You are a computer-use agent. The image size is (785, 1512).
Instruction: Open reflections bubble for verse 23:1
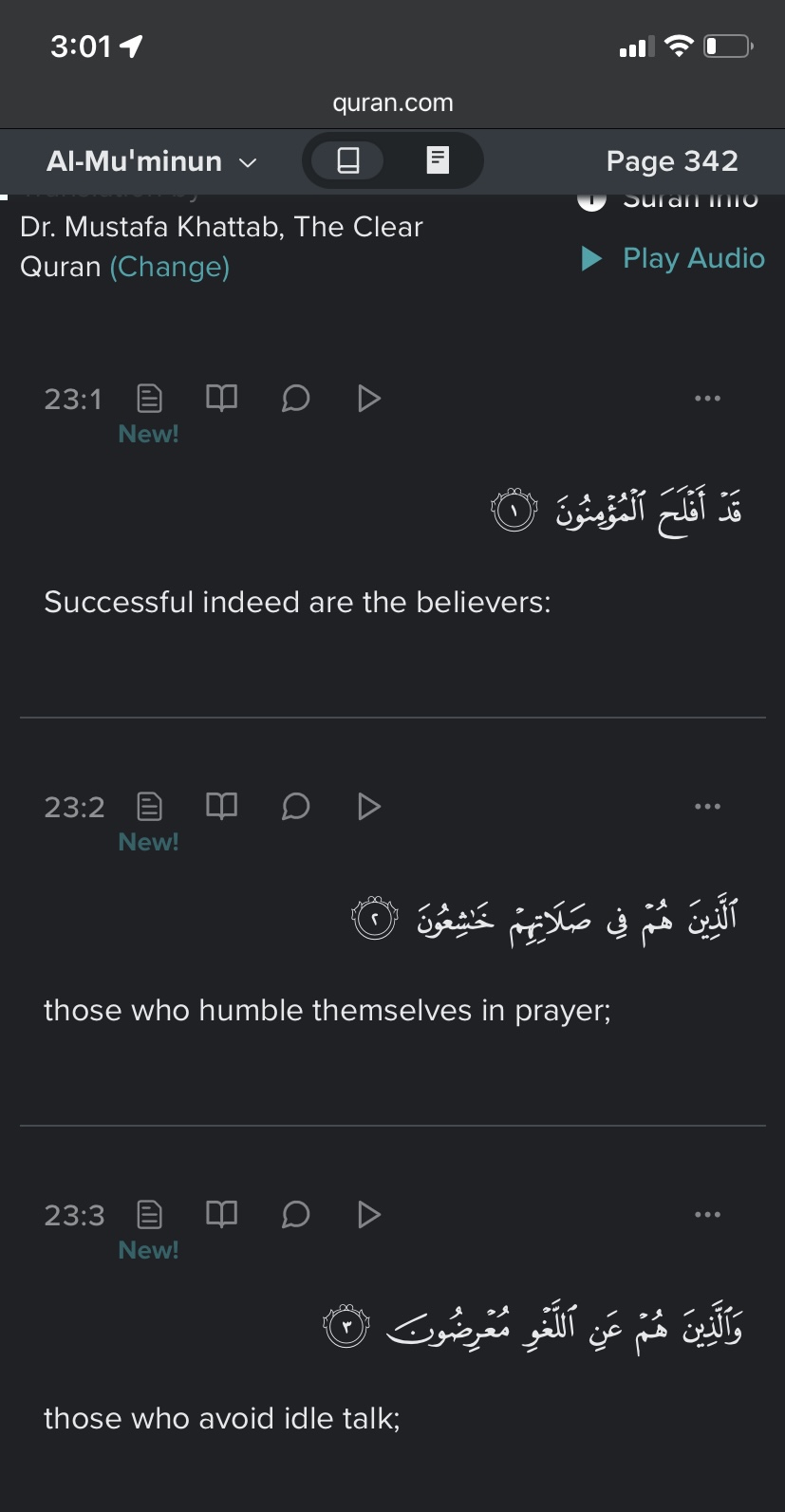tap(295, 399)
